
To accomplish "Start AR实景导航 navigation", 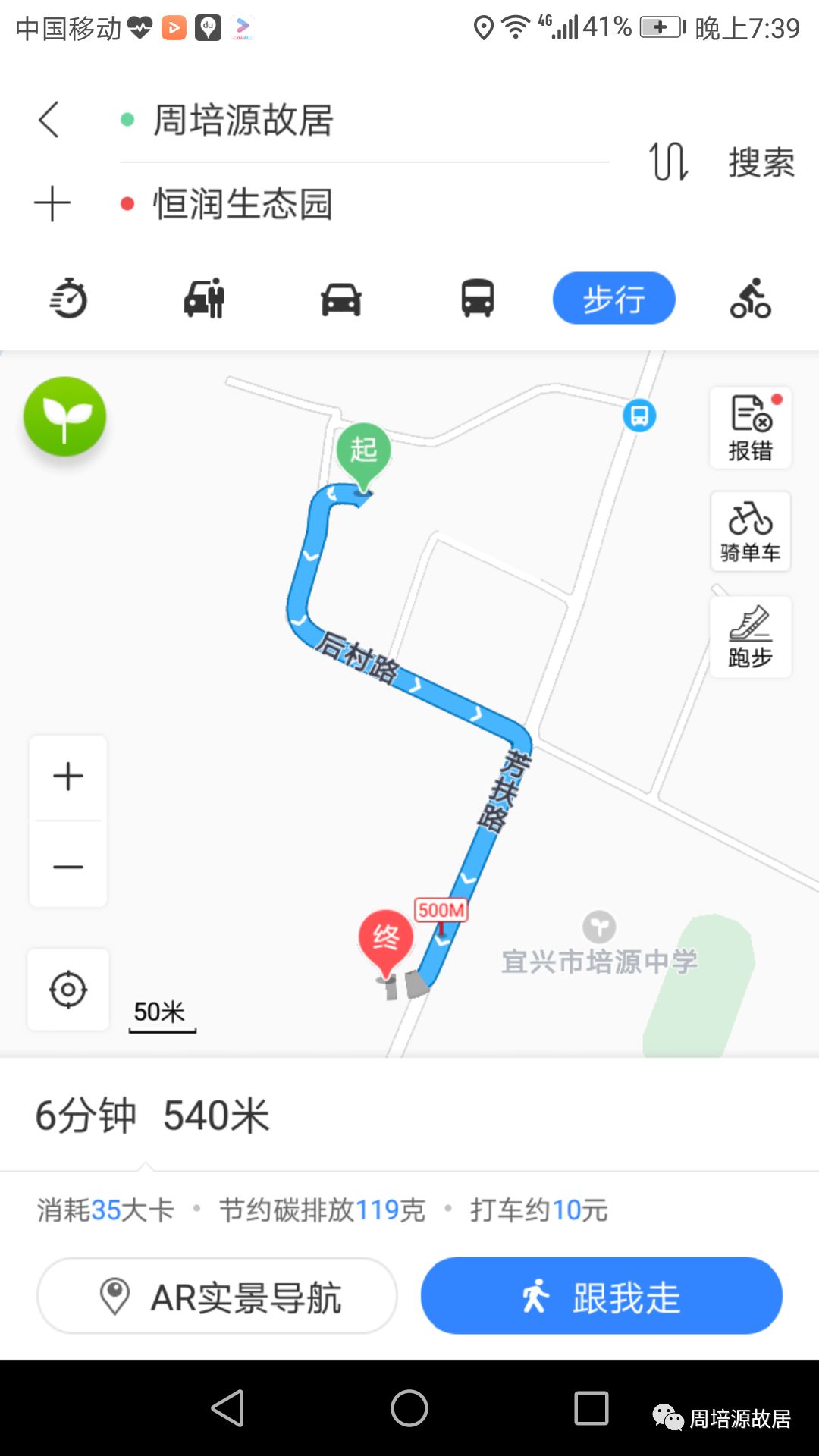I will coord(218,1296).
